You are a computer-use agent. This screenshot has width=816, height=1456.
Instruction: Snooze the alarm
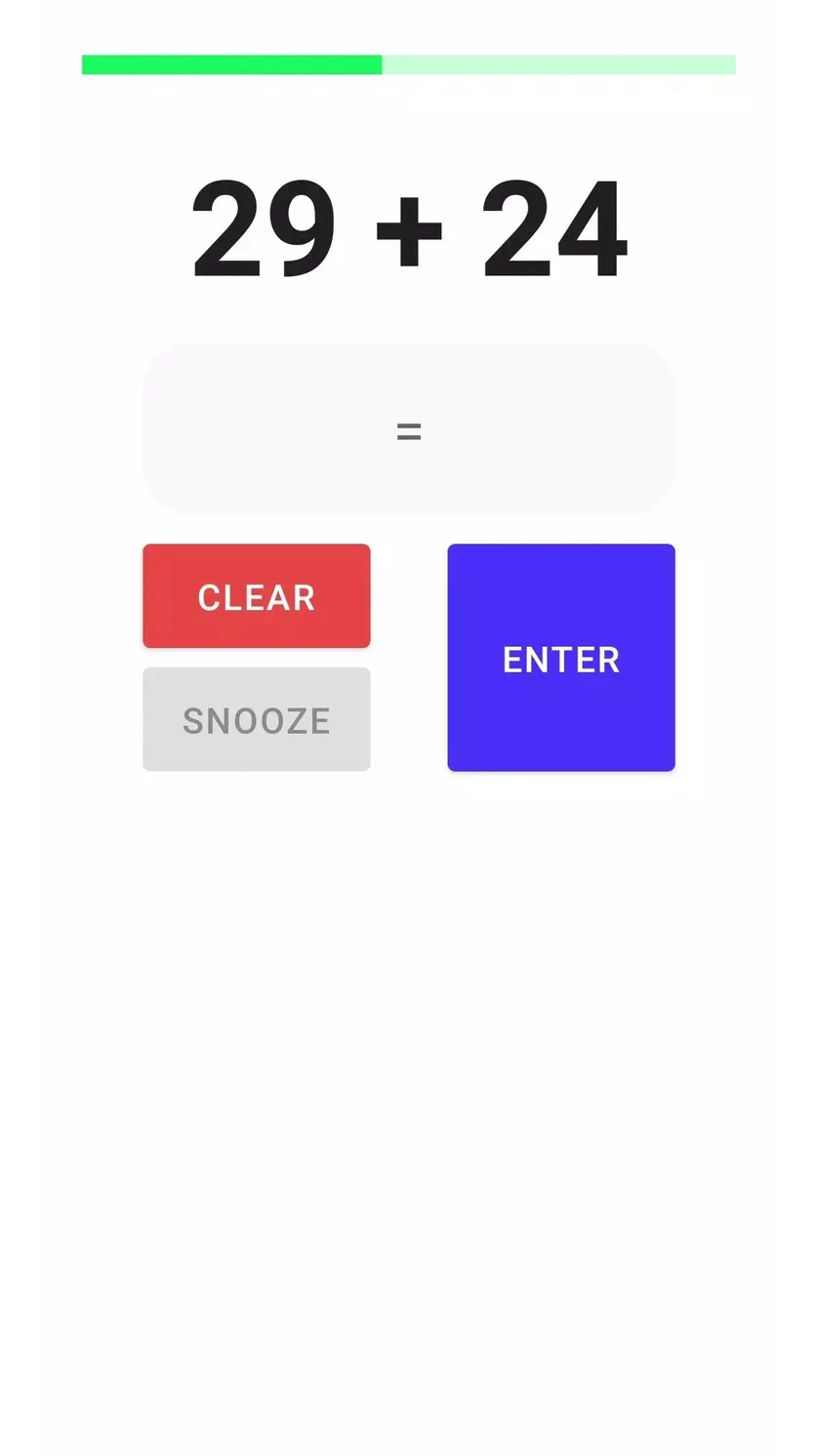pyautogui.click(x=256, y=719)
